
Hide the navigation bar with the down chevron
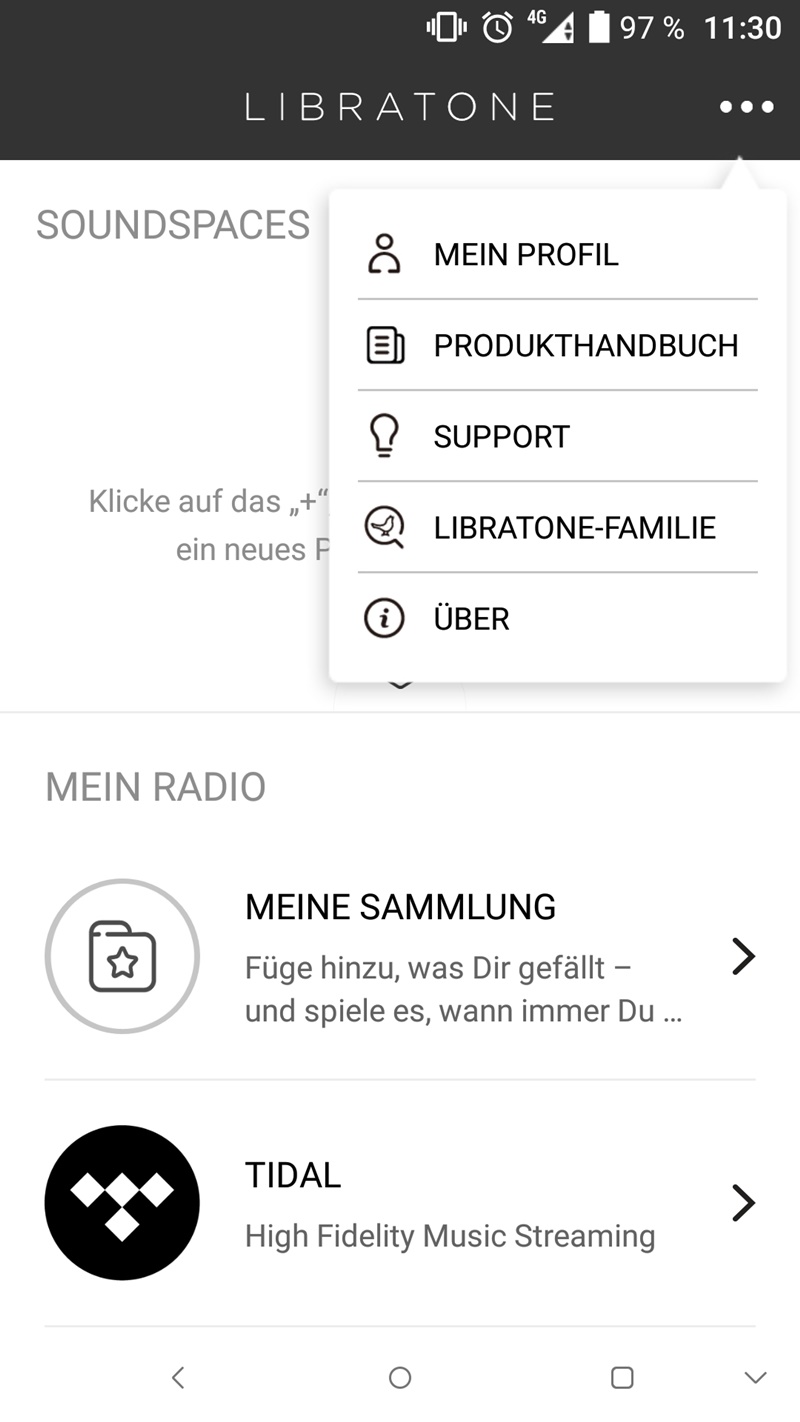[x=756, y=1378]
